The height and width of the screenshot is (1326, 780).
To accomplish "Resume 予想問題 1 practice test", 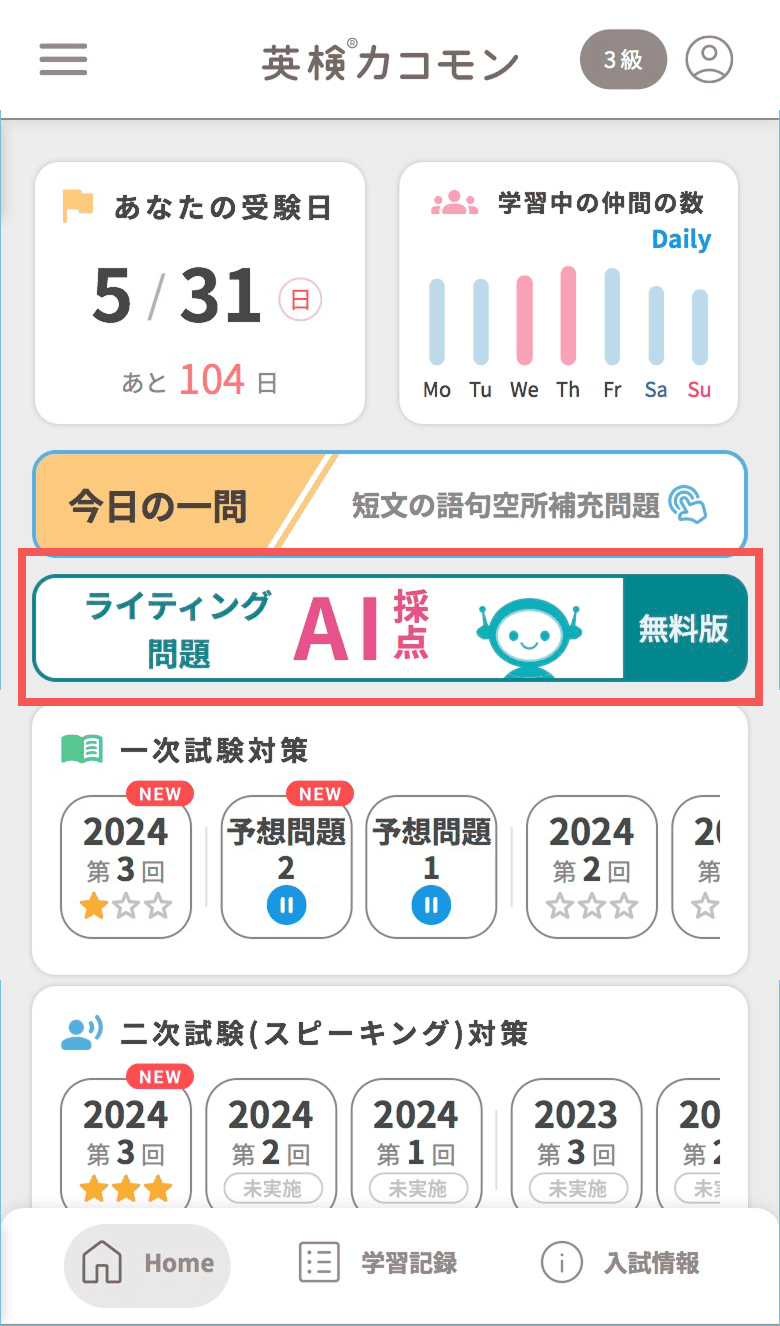I will click(x=431, y=866).
